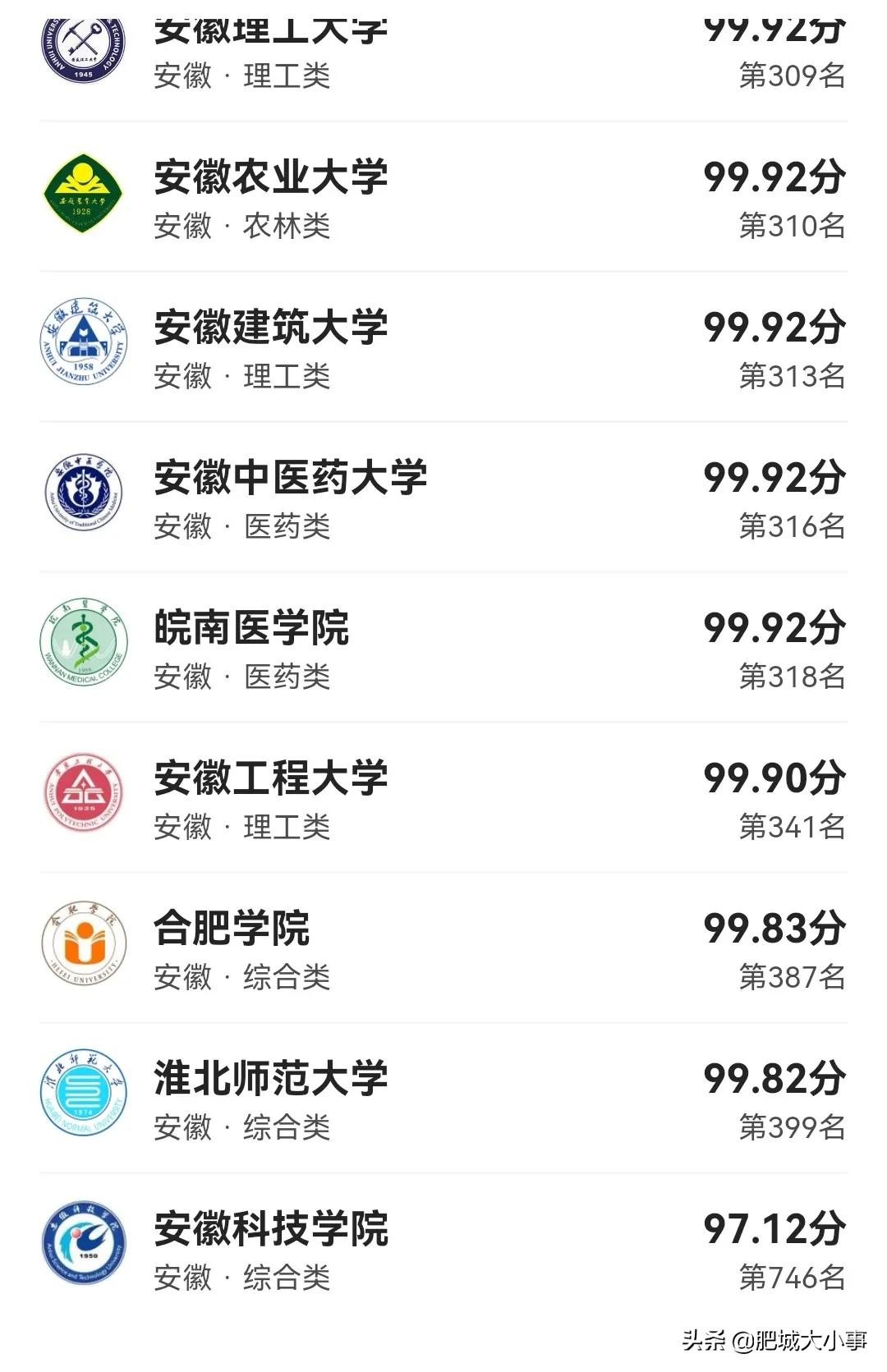Screen dimensions: 887x1372
Task: Select the 合肥学院 orange logo
Action: tap(85, 943)
